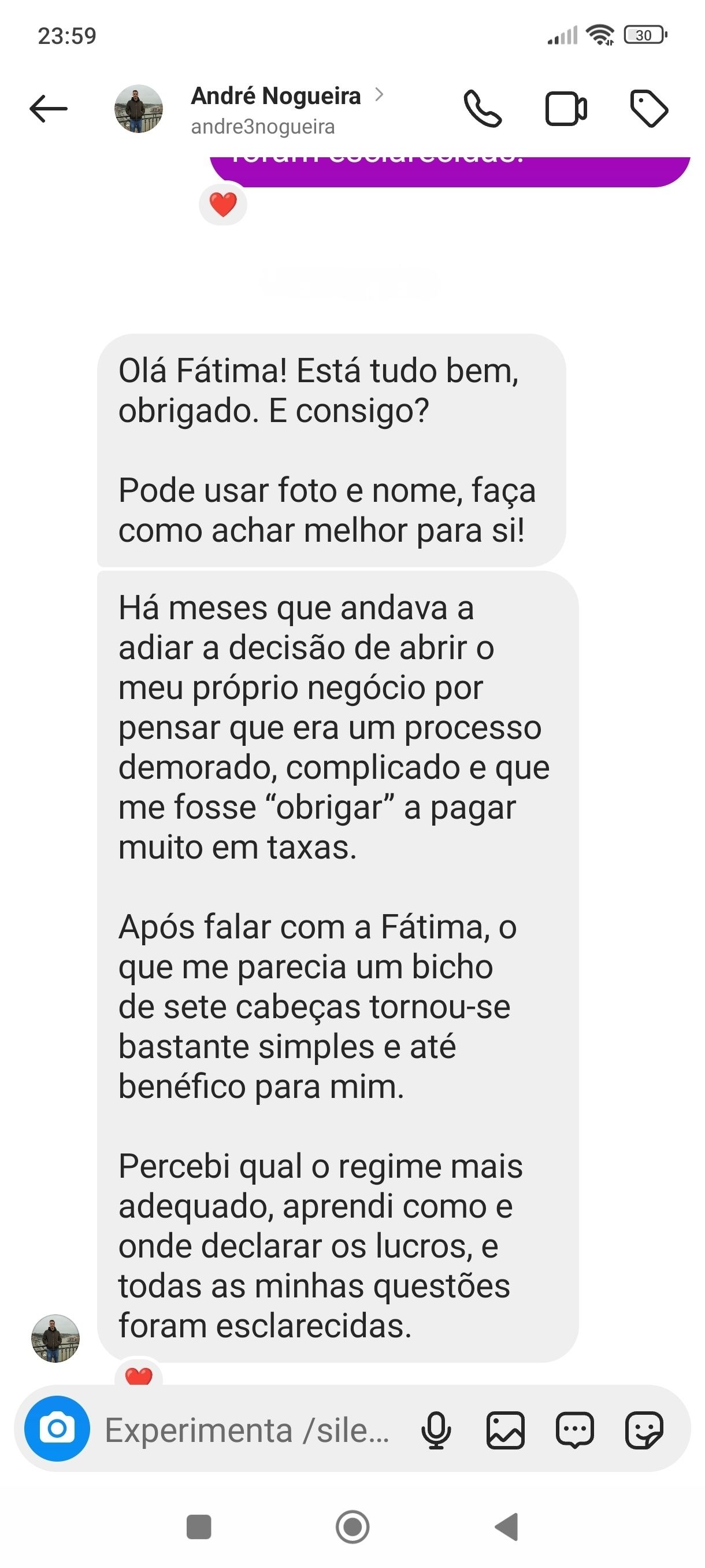Open the sticker picker

(644, 1430)
